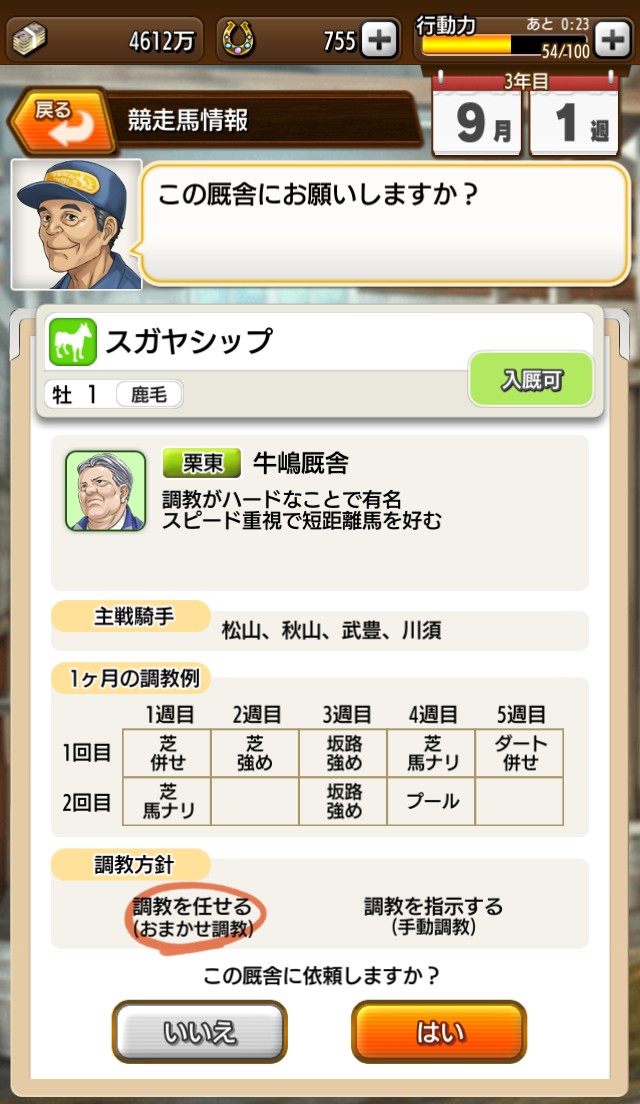The width and height of the screenshot is (640, 1104).
Task: Add more horseshoes with the plus button
Action: click(x=378, y=40)
